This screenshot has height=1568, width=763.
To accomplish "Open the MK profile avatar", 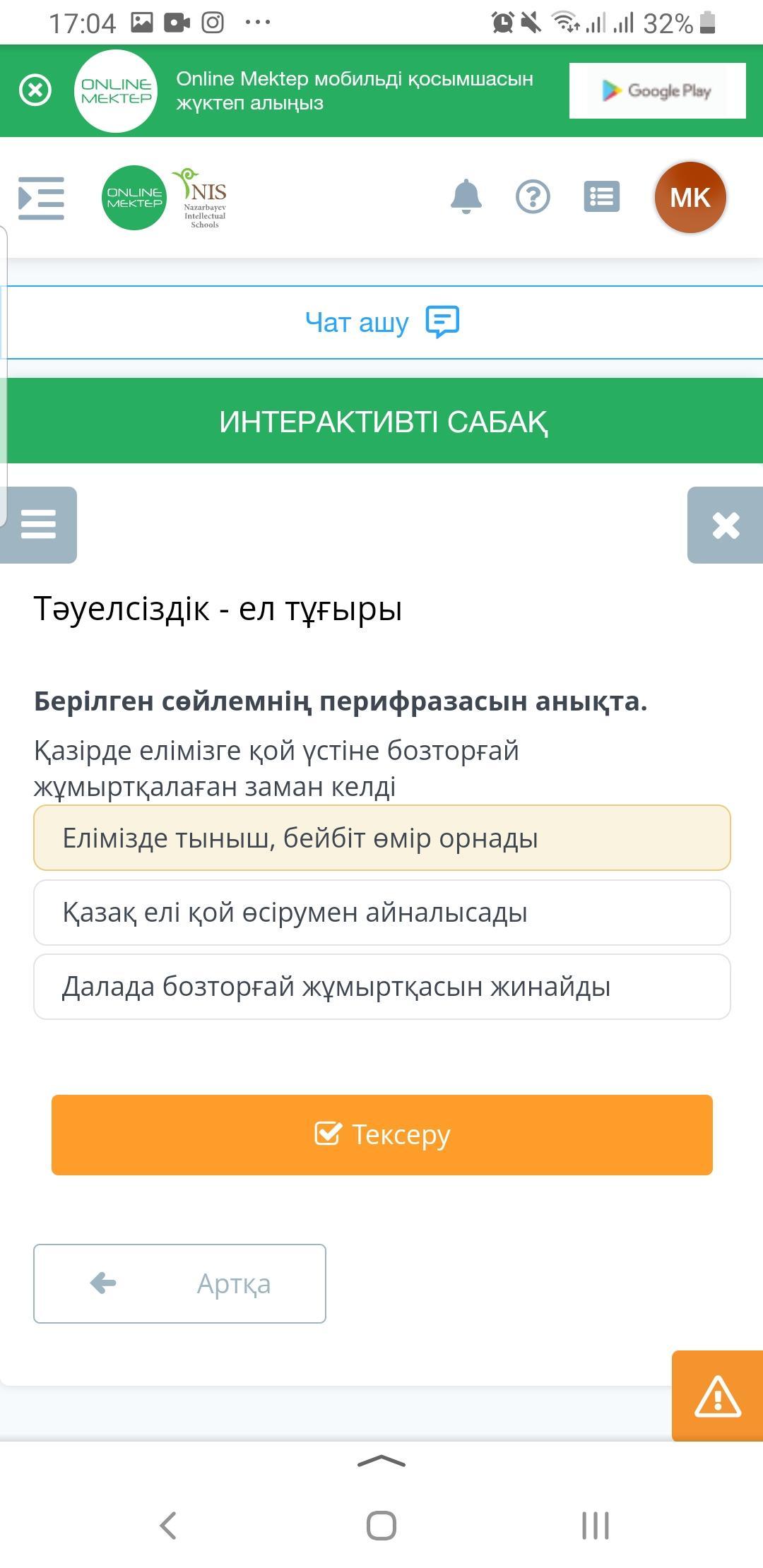I will point(690,197).
